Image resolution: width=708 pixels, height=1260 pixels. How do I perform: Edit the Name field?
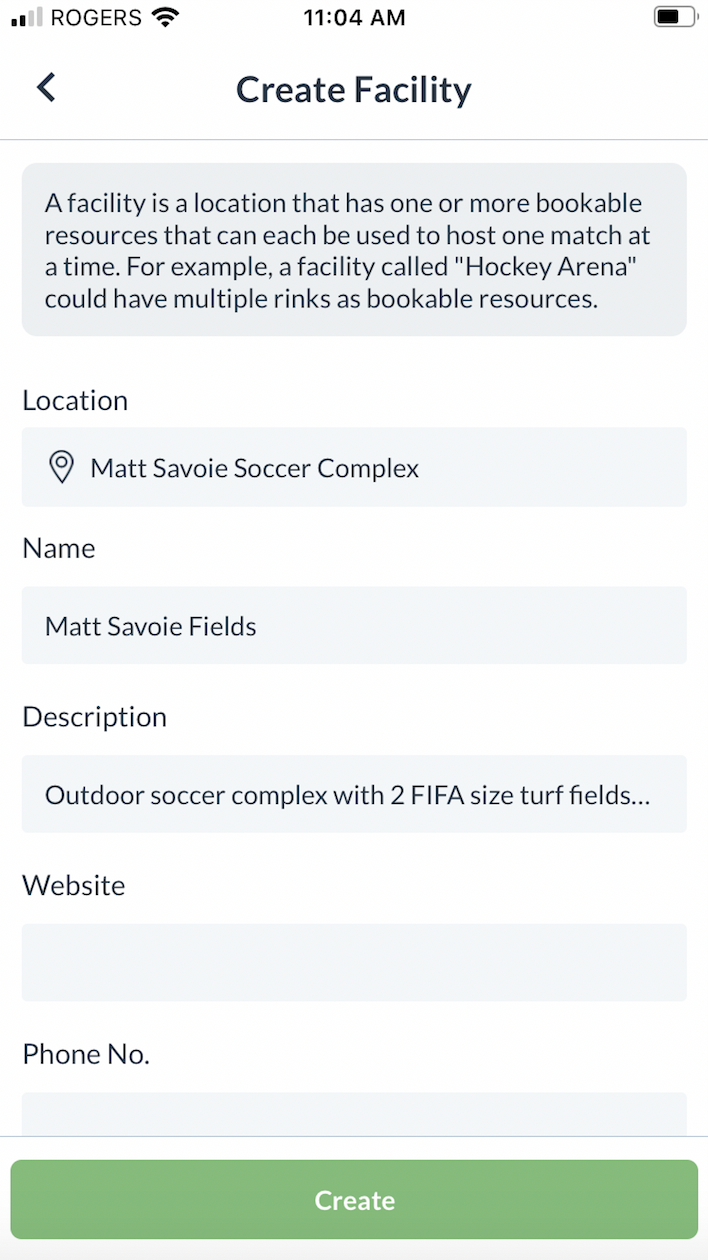(x=354, y=626)
